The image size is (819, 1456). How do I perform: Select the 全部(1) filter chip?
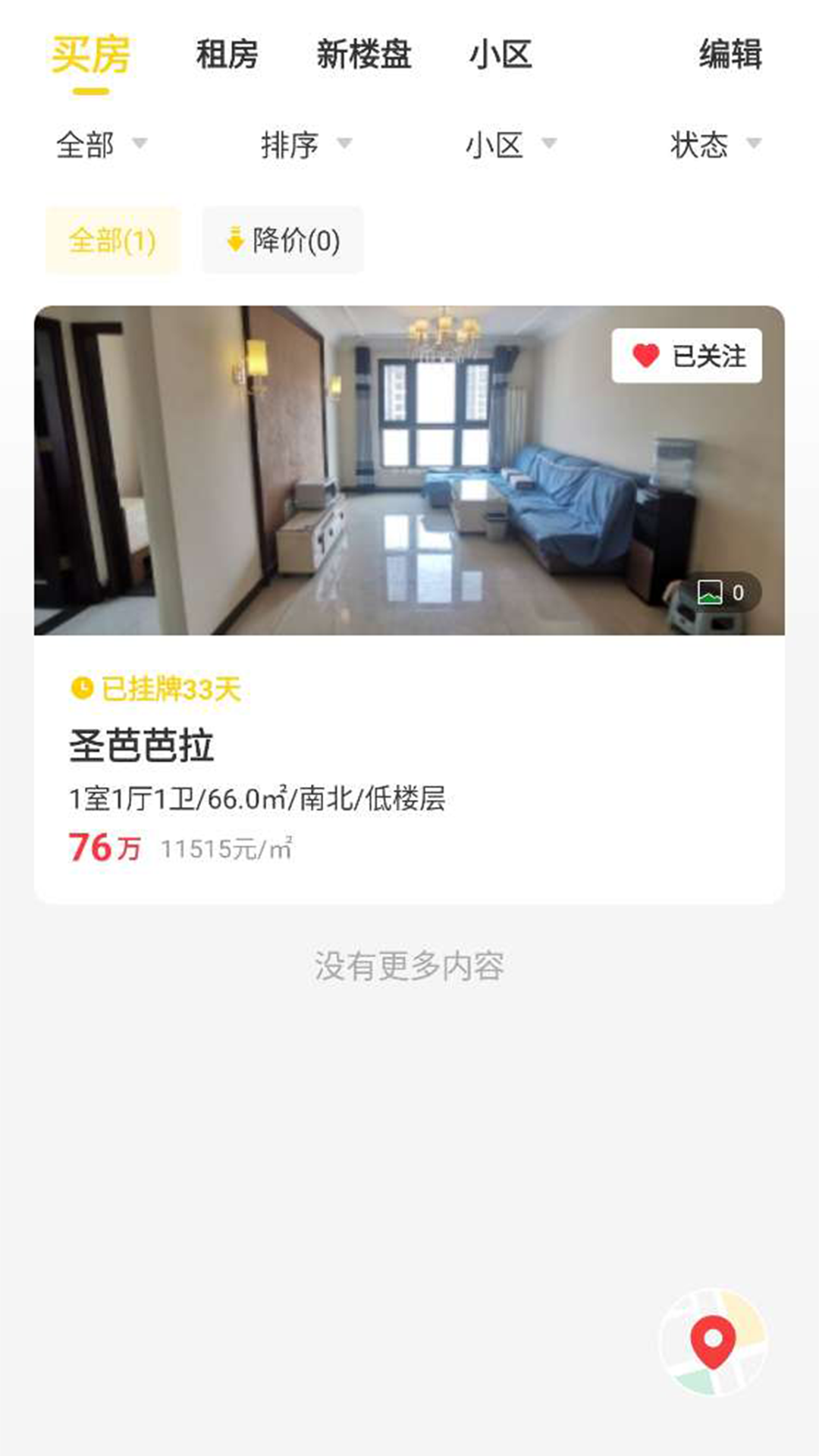pos(112,240)
